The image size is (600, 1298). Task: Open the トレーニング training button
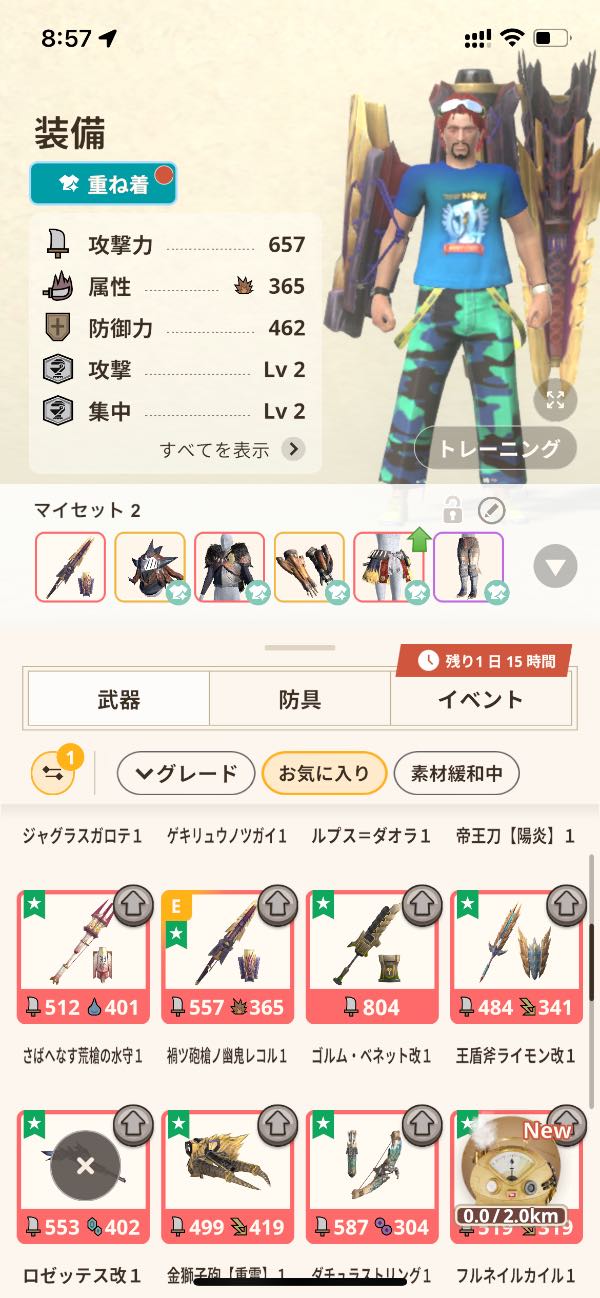coord(495,448)
